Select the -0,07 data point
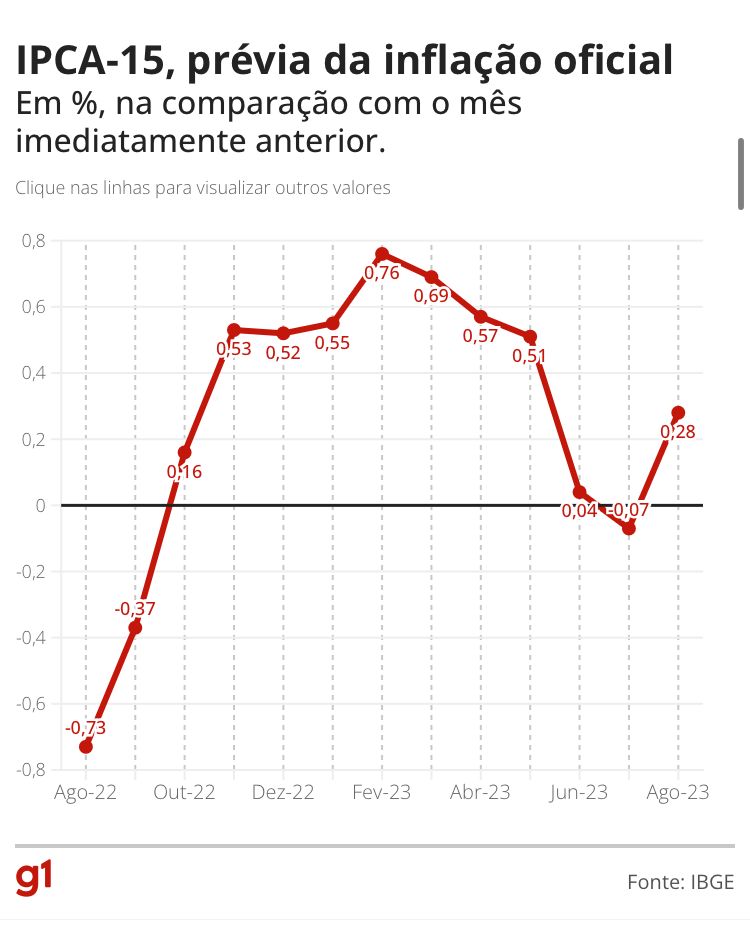The height and width of the screenshot is (941, 750). [x=629, y=529]
